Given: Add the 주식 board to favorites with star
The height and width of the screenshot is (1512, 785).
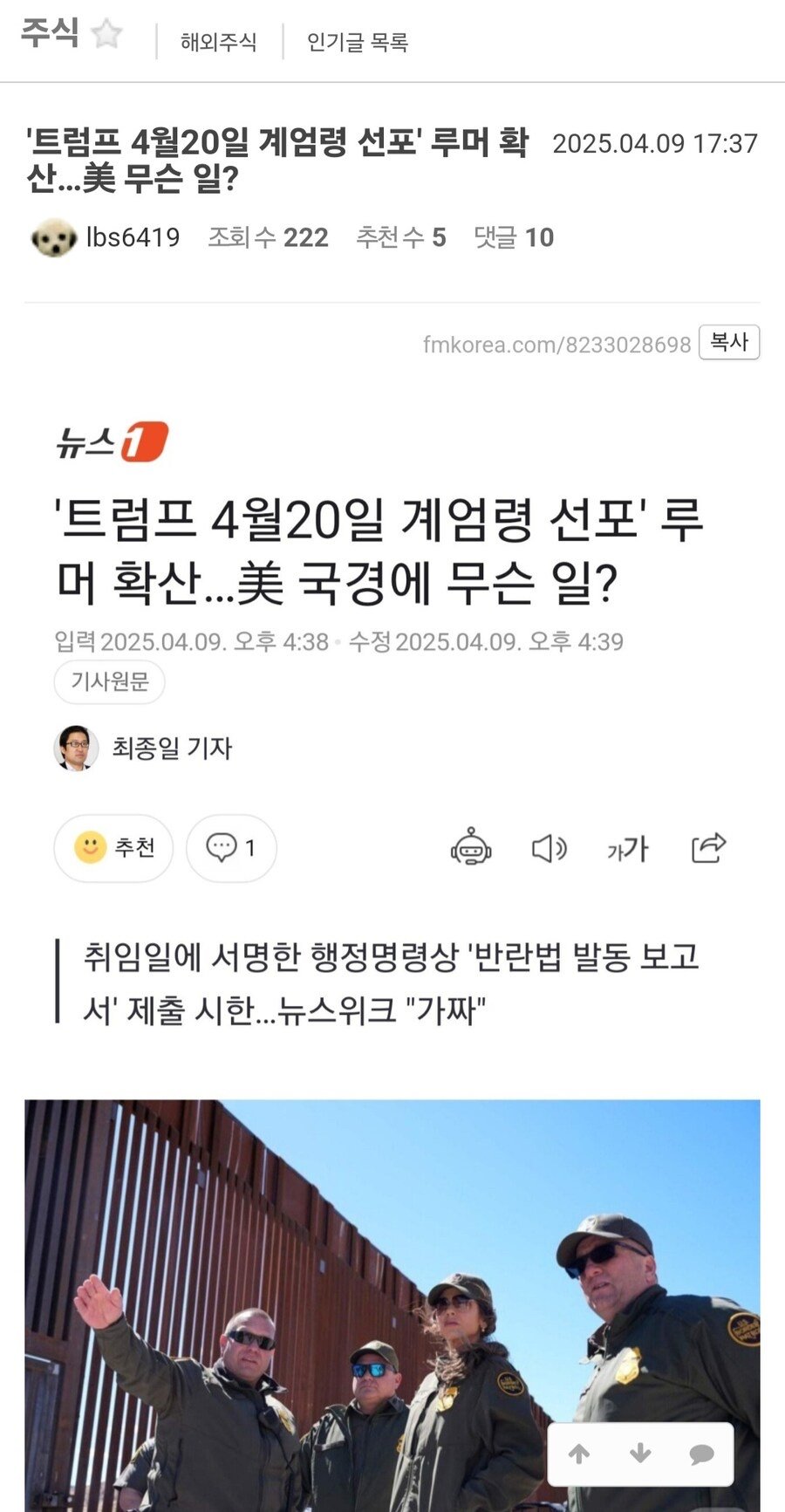Looking at the screenshot, I should click(x=106, y=36).
